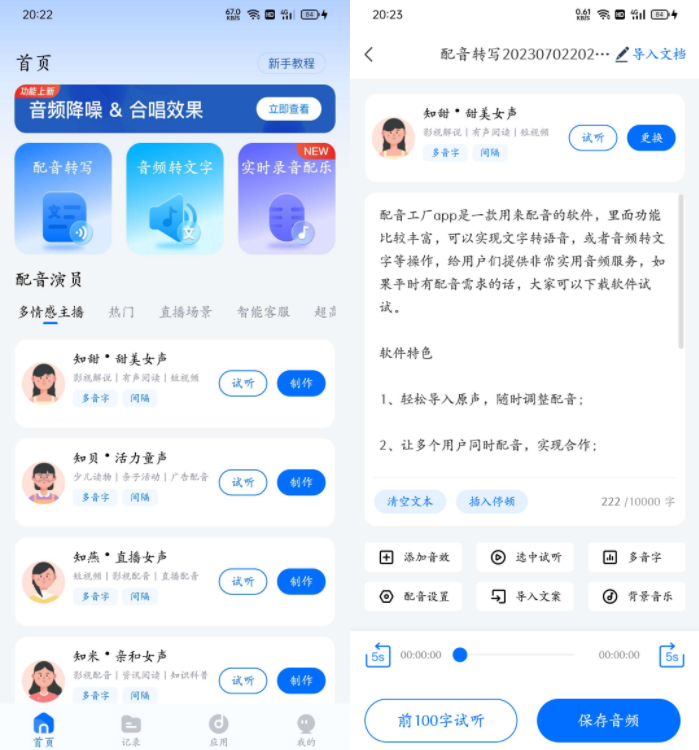This screenshot has width=699, height=750.
Task: Open the 新手教程 beginner tutorial
Action: click(x=291, y=63)
